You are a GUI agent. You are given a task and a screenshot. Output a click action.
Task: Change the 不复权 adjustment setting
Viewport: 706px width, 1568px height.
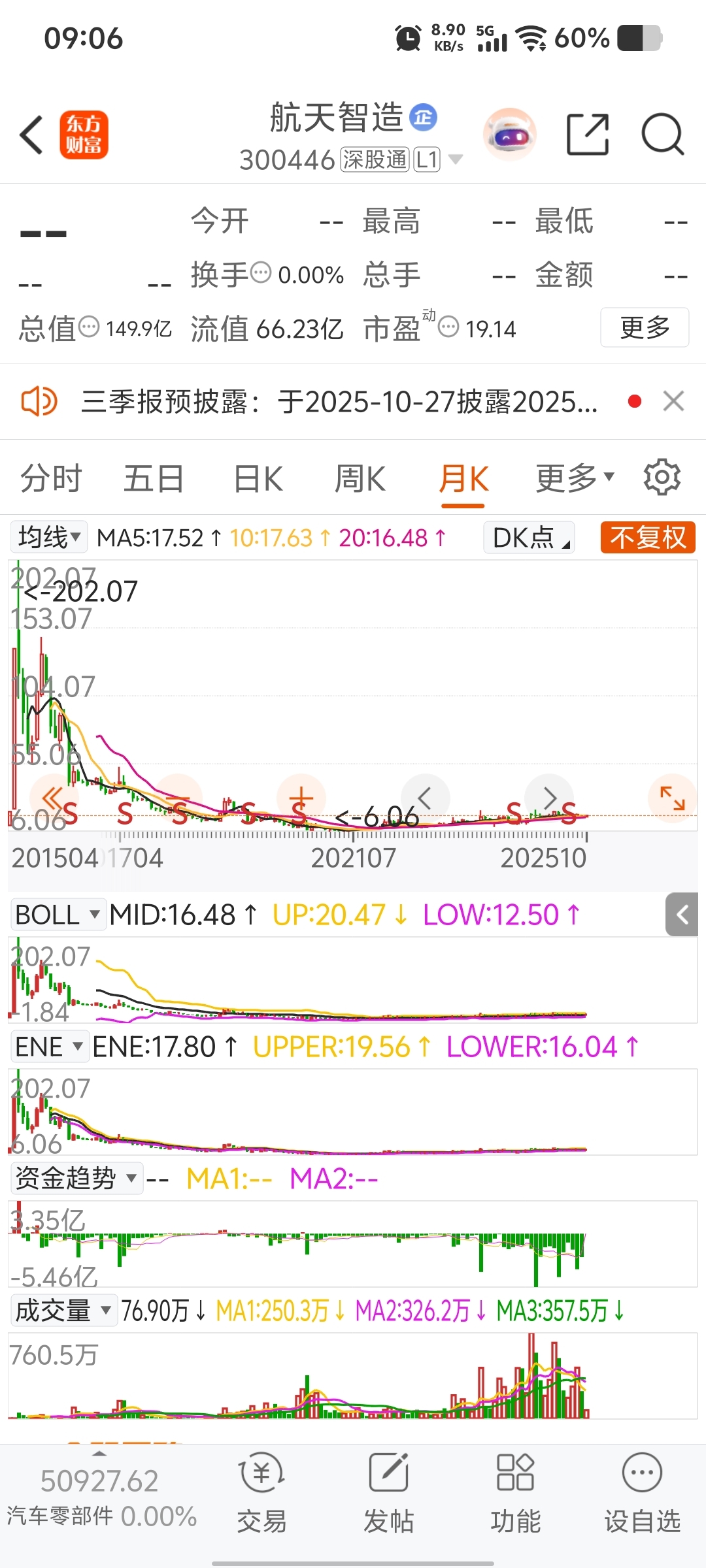pos(647,538)
